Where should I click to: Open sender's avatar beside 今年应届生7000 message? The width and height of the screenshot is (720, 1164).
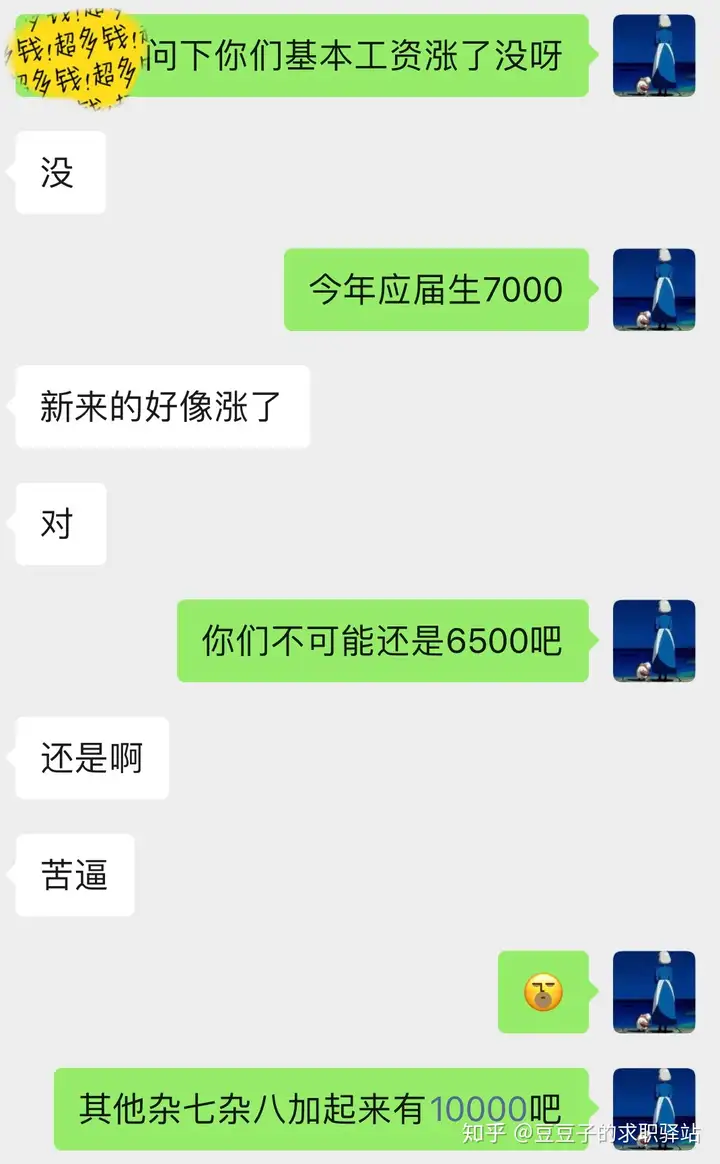pyautogui.click(x=654, y=290)
